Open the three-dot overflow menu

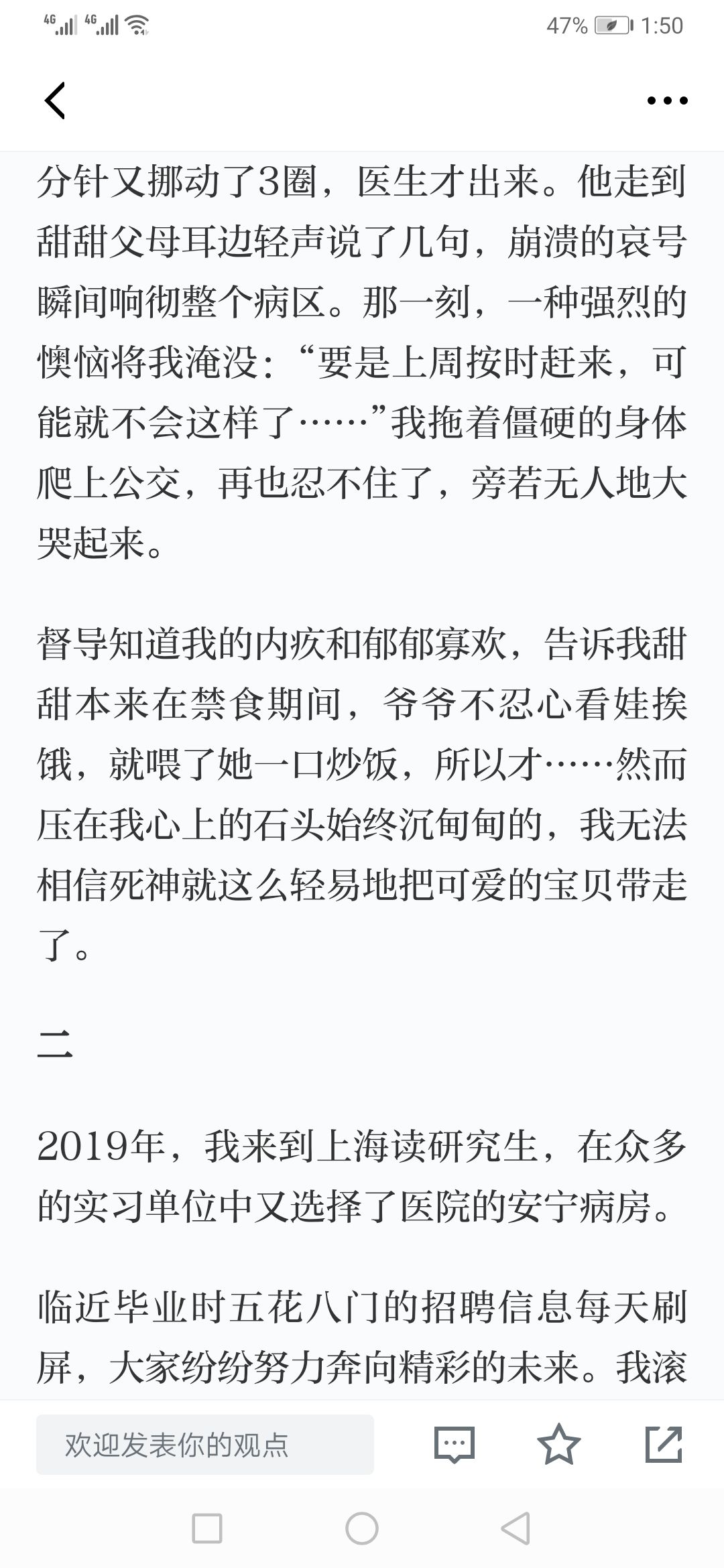667,101
